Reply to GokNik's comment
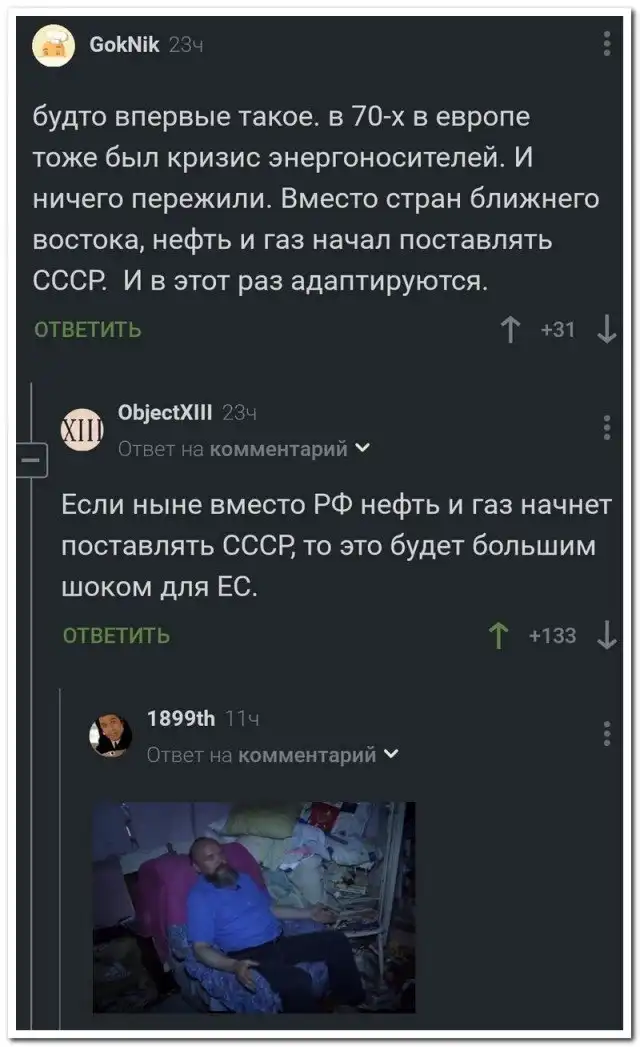 point(88,329)
